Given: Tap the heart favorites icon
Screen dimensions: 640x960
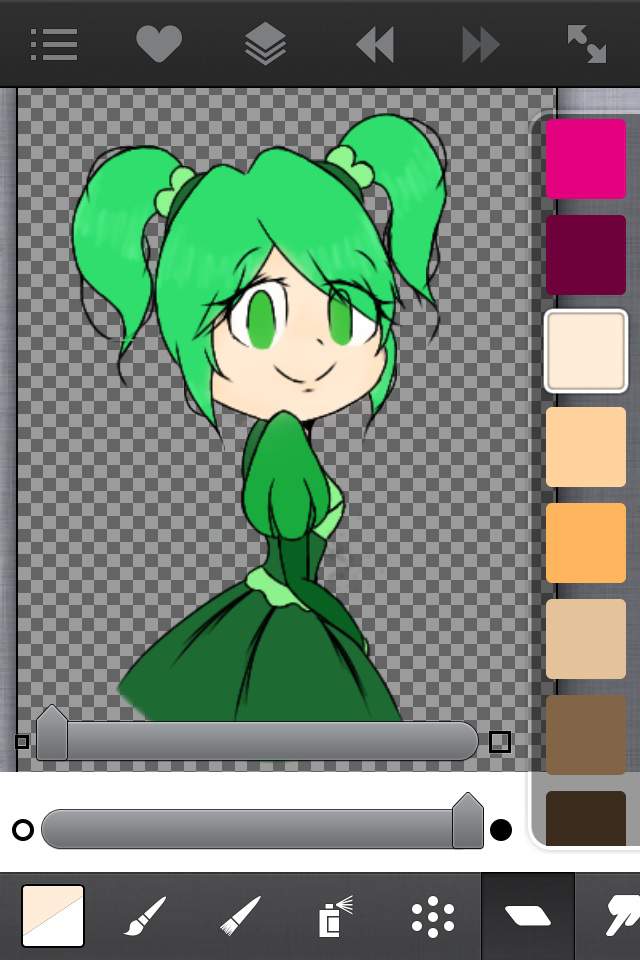Looking at the screenshot, I should point(159,44).
